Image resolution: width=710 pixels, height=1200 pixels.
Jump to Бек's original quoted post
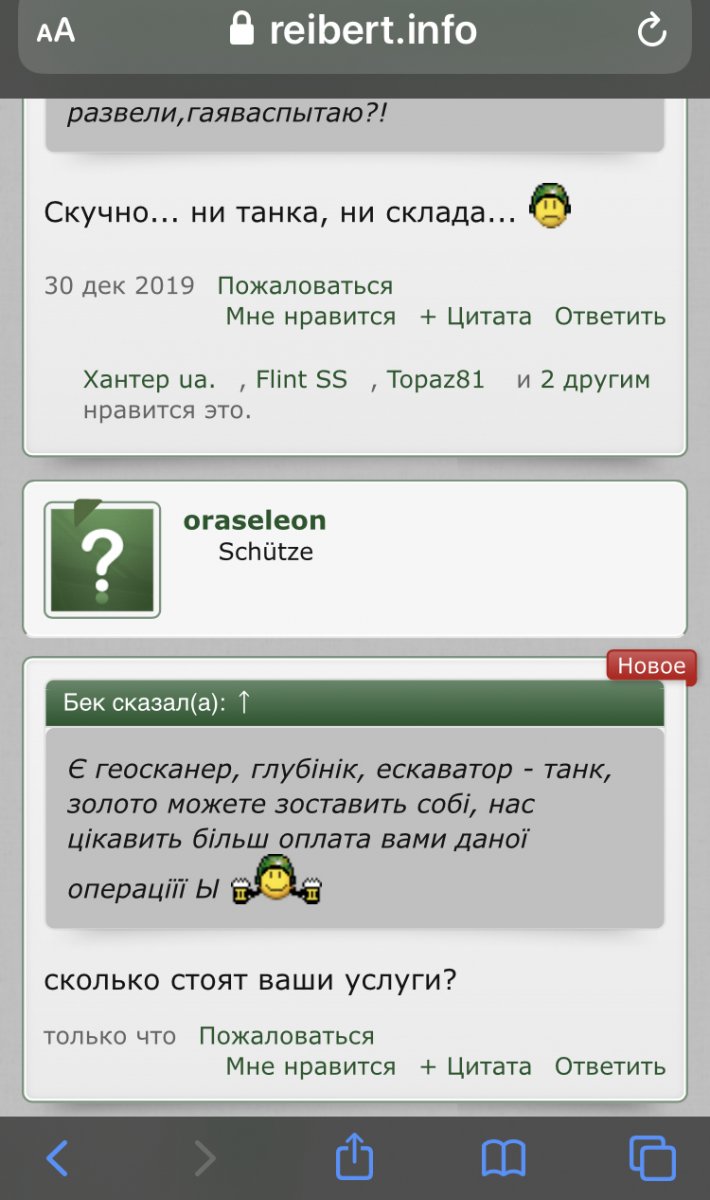pyautogui.click(x=243, y=703)
